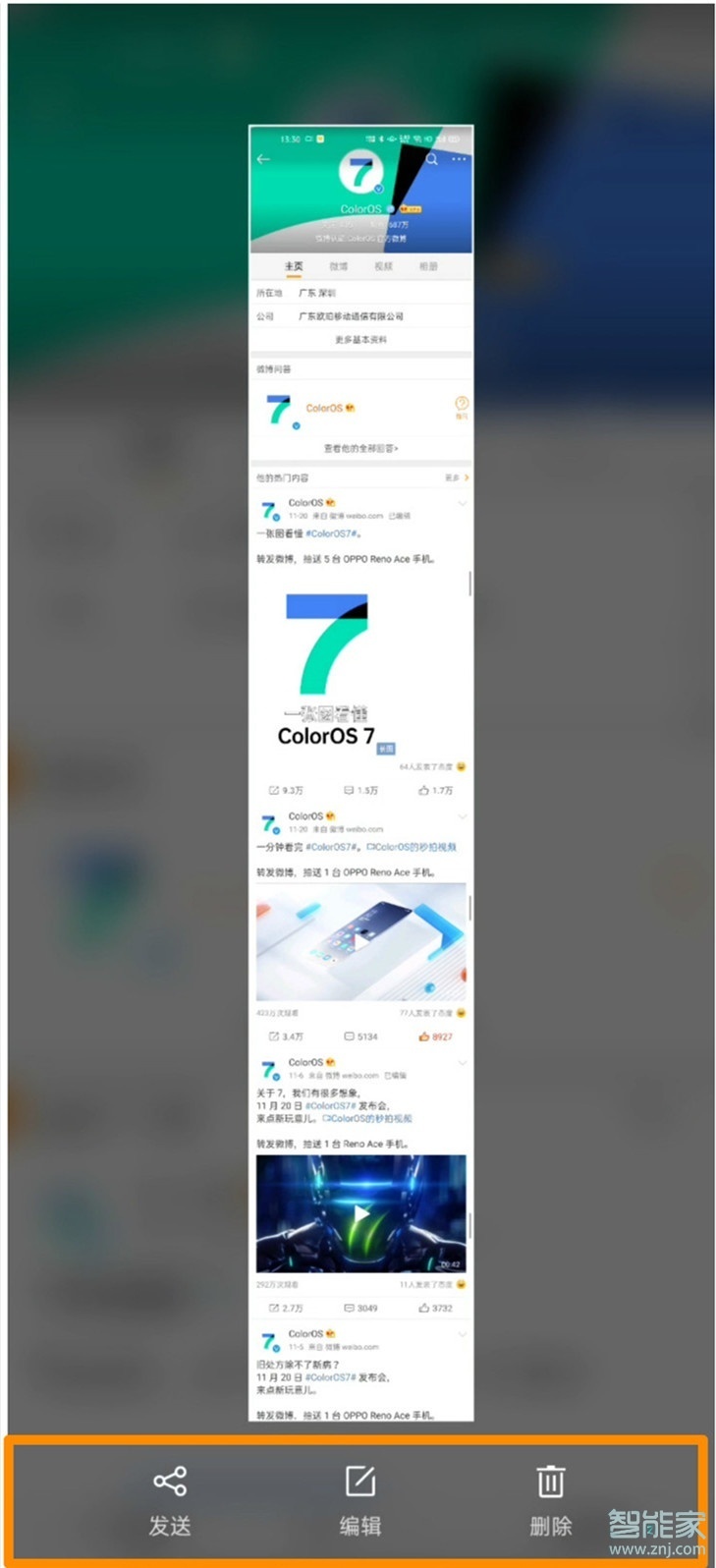Open 编辑 to edit the screenshot
The height and width of the screenshot is (1568, 716).
click(359, 1498)
